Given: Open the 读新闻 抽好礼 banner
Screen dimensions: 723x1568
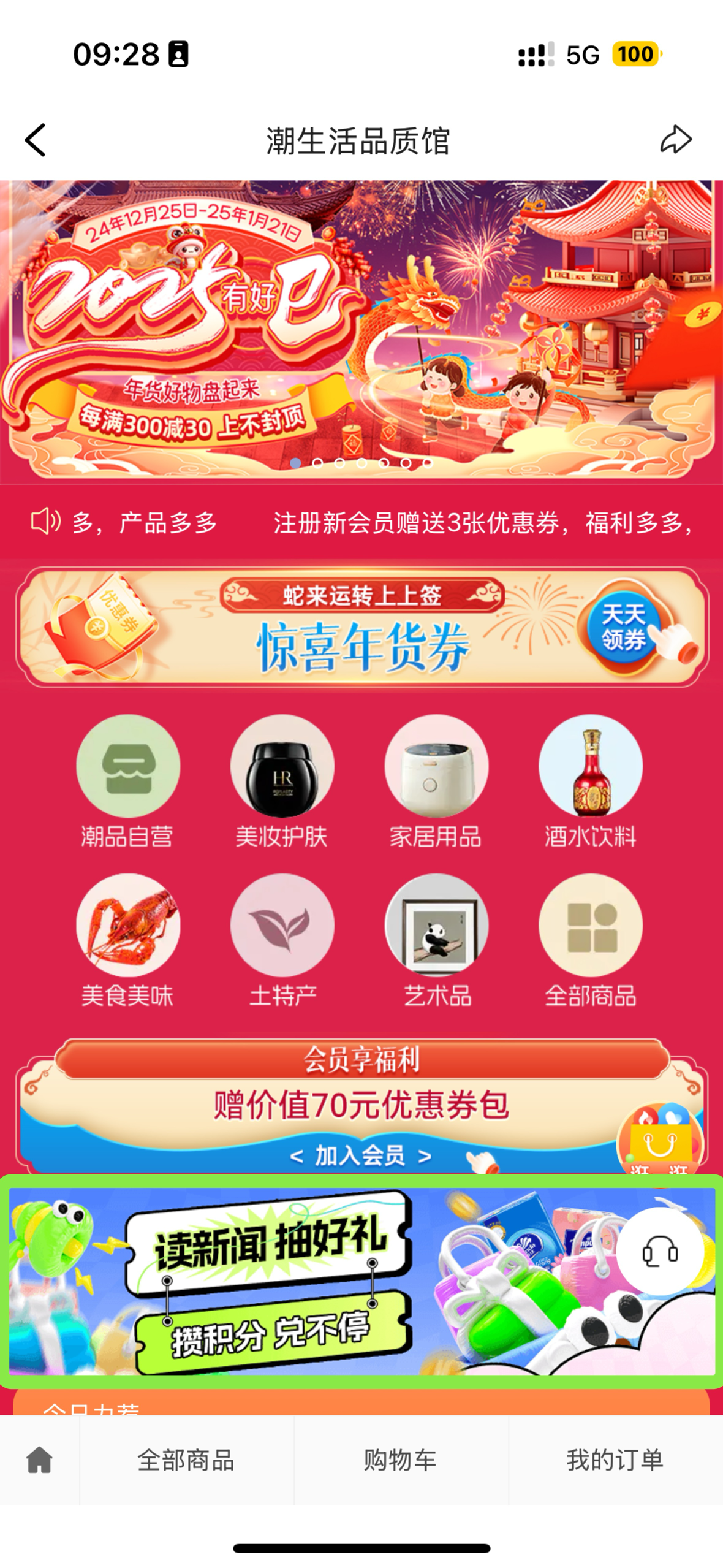Looking at the screenshot, I should click(306, 1281).
